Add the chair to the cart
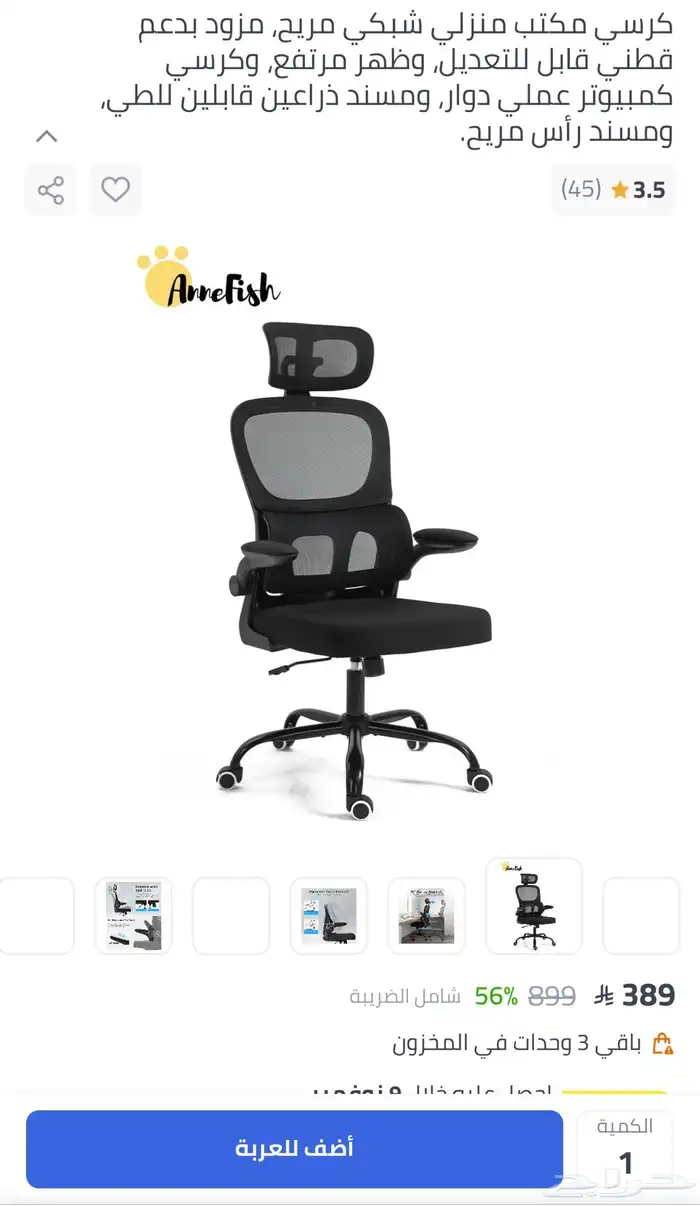Viewport: 700px width, 1206px height. 294,1148
